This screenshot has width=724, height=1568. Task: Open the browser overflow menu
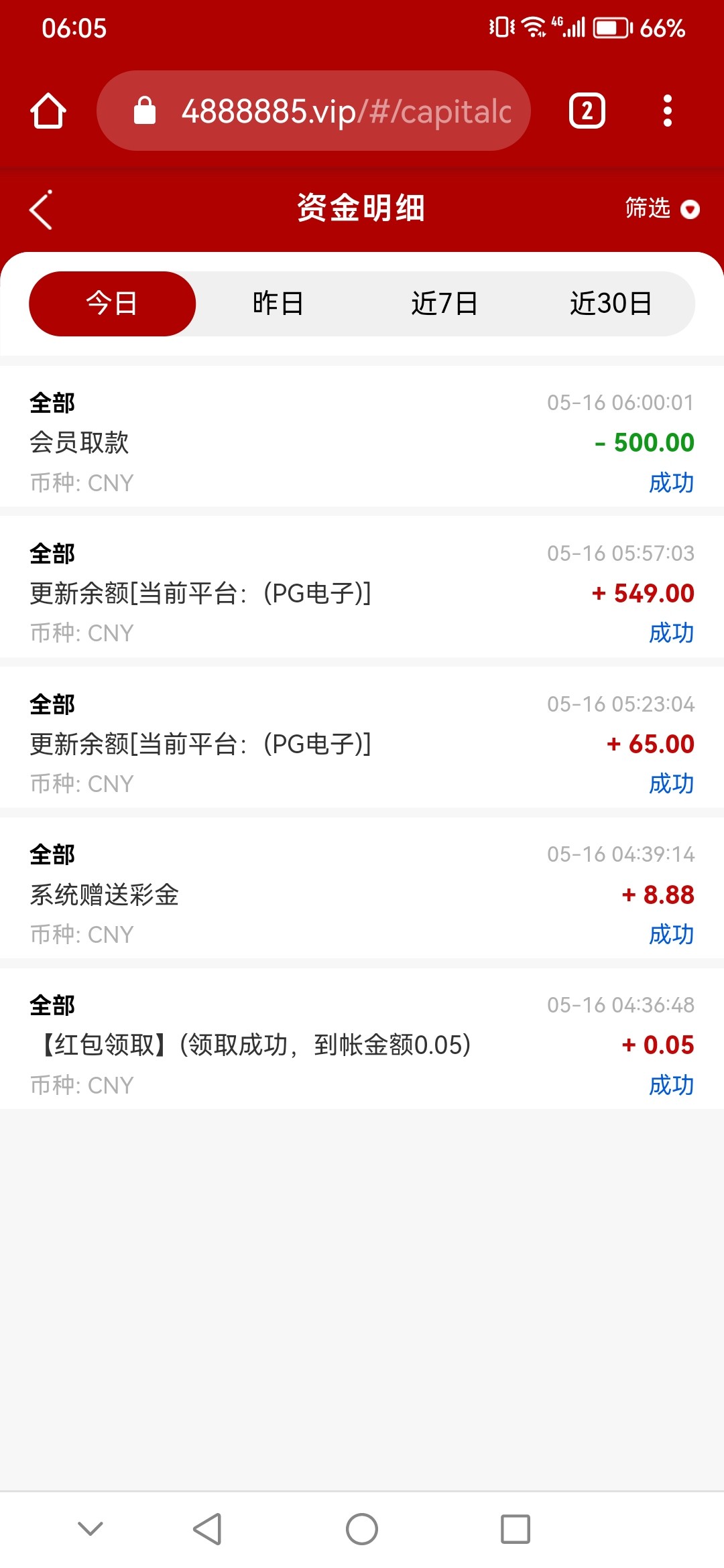[x=667, y=111]
